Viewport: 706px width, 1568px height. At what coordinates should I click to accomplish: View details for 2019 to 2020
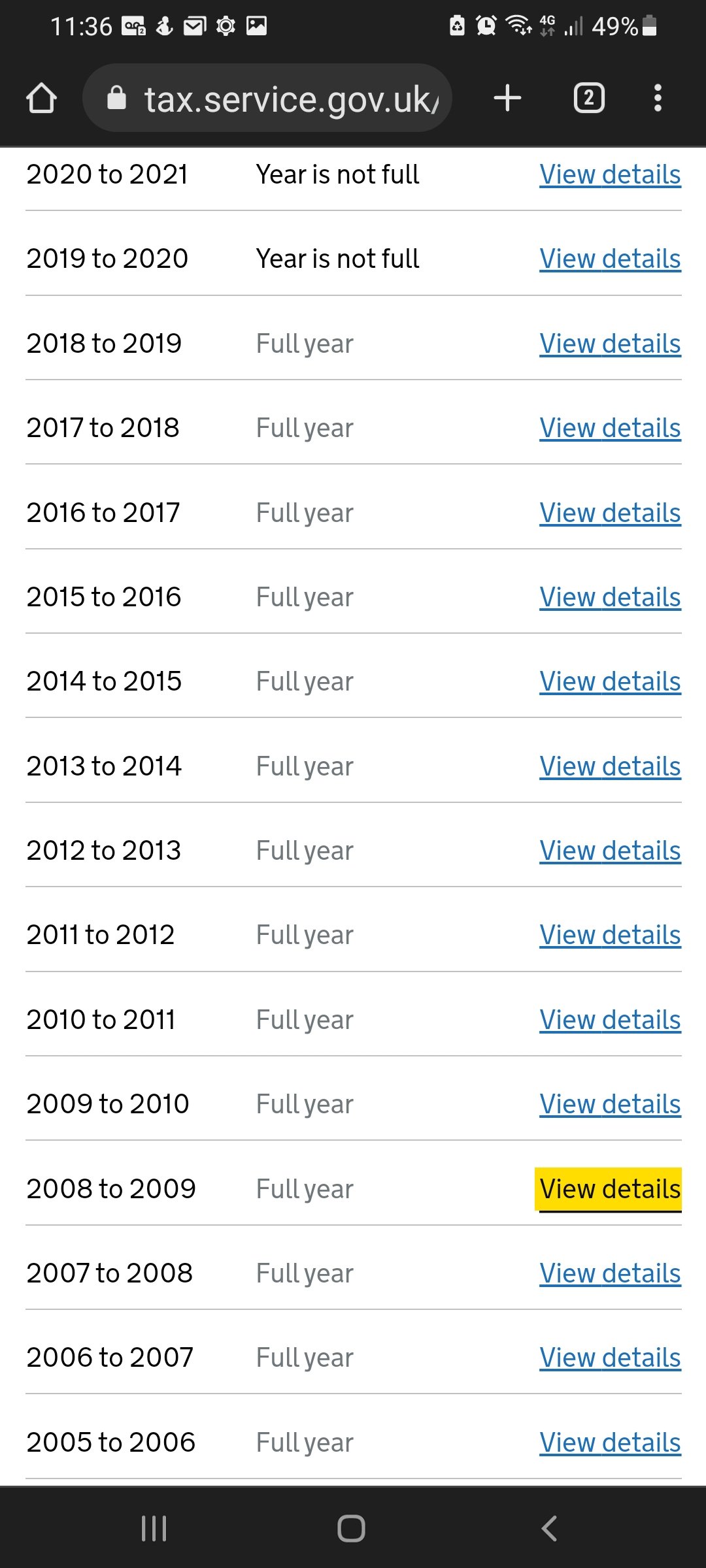tap(610, 259)
